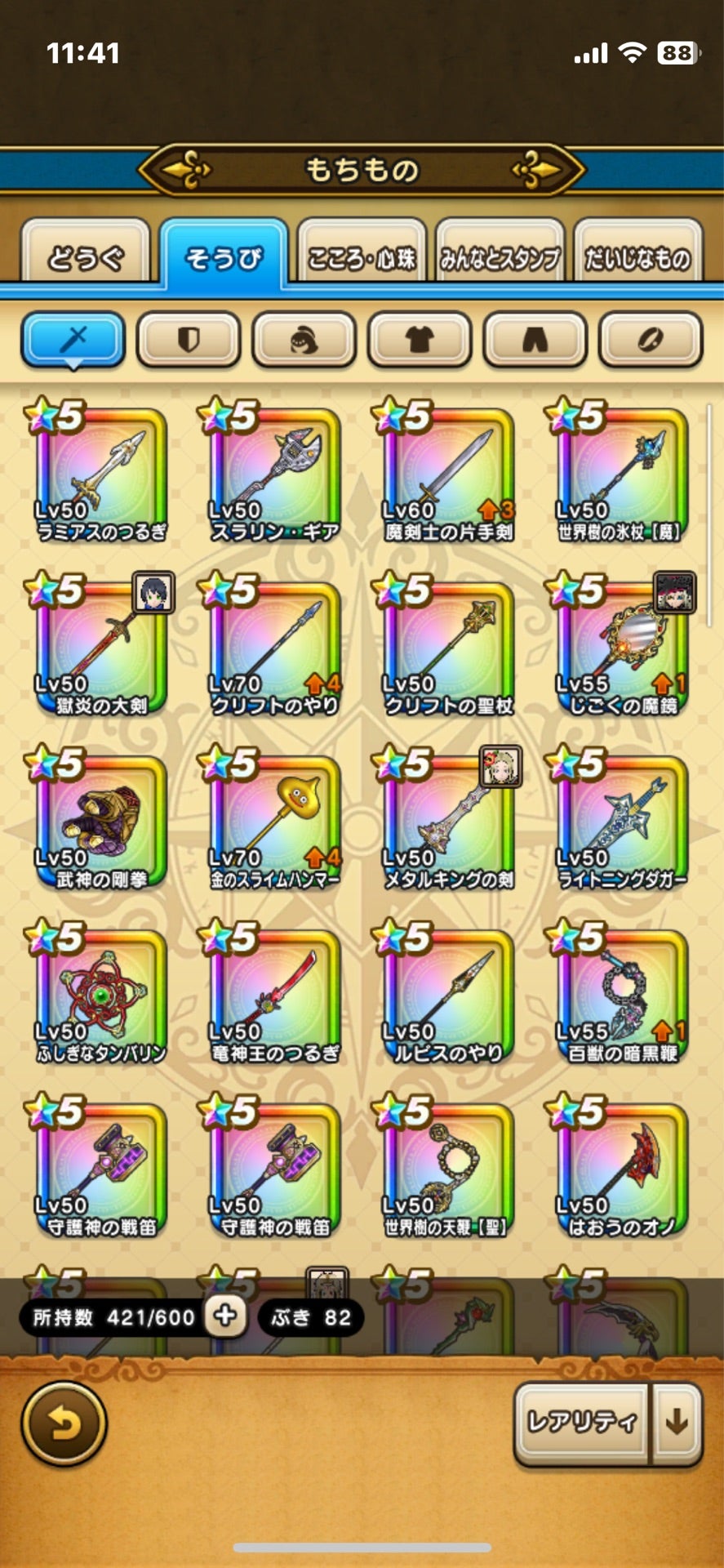View ふしぎなタンバリン item
The height and width of the screenshot is (1568, 724).
[x=100, y=994]
